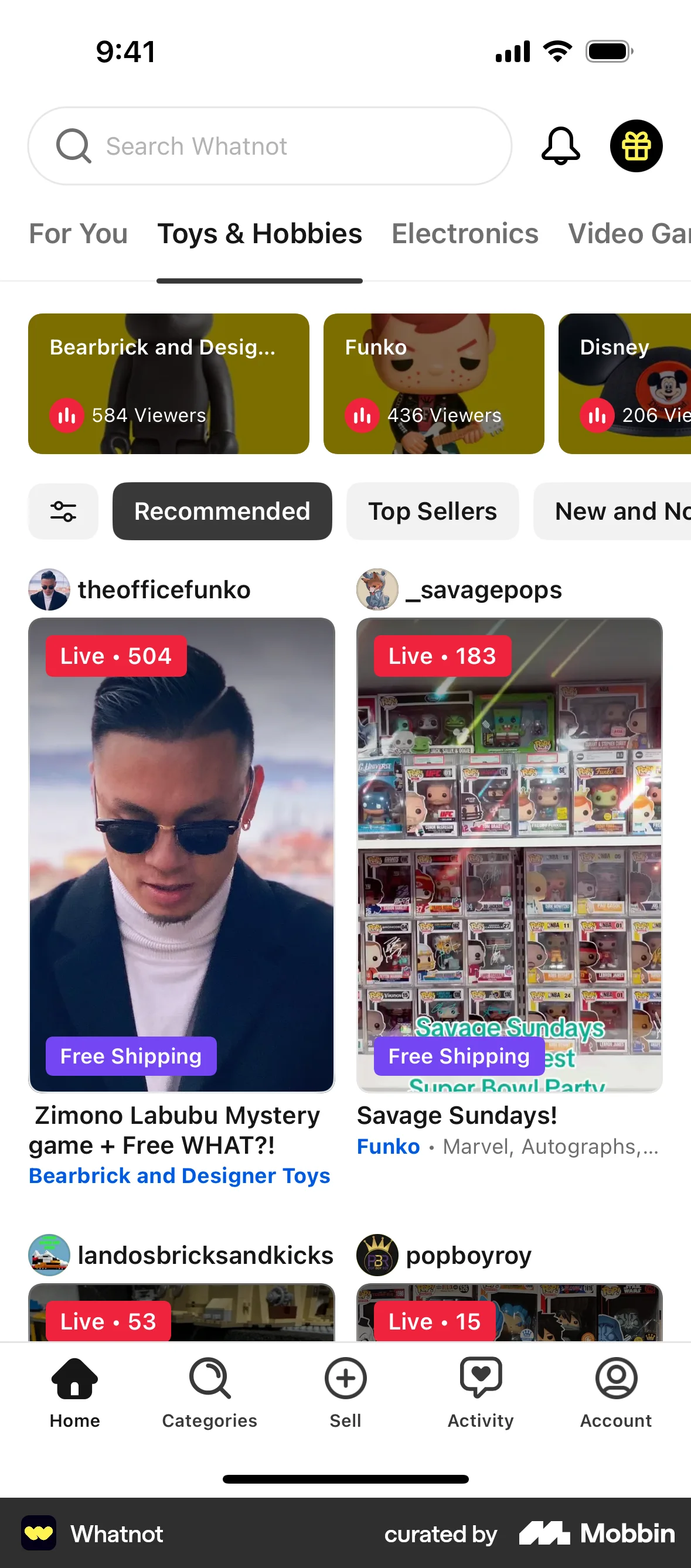691x1568 pixels.
Task: Open the gift rewards icon
Action: 636,146
